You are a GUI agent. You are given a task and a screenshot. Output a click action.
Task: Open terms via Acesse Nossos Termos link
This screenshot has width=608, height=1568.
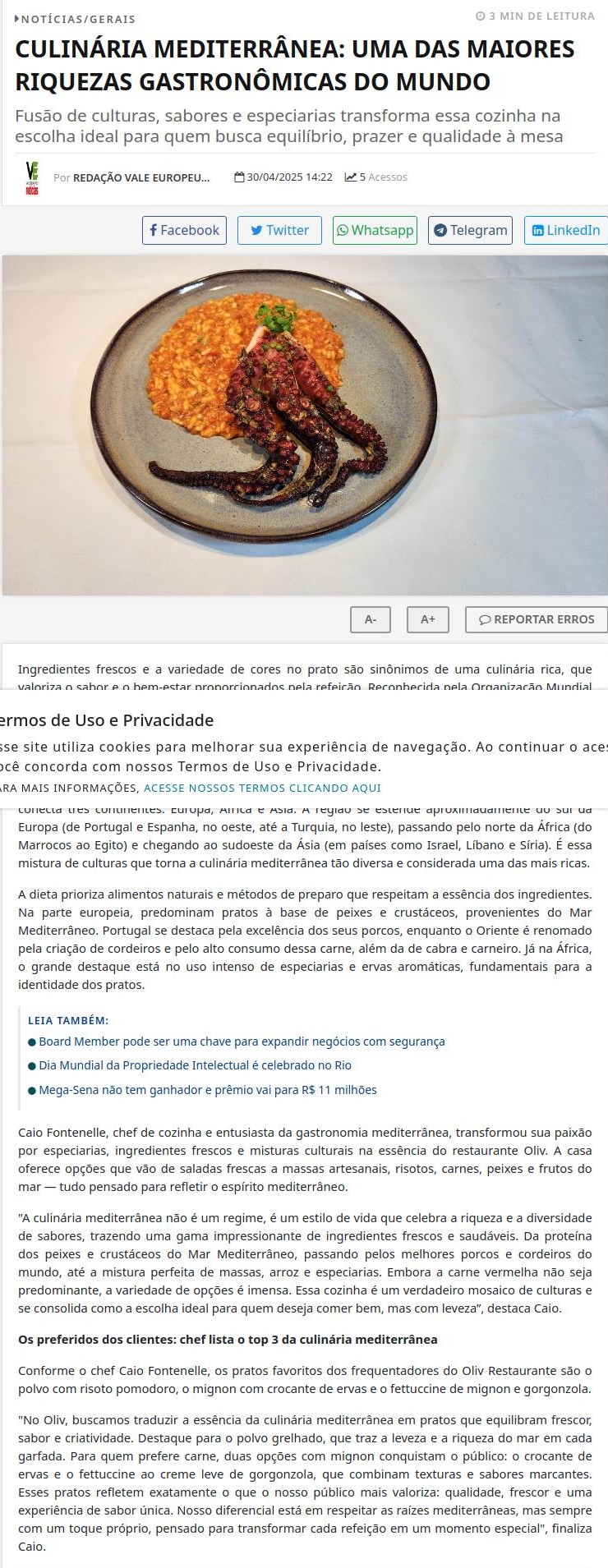(262, 788)
